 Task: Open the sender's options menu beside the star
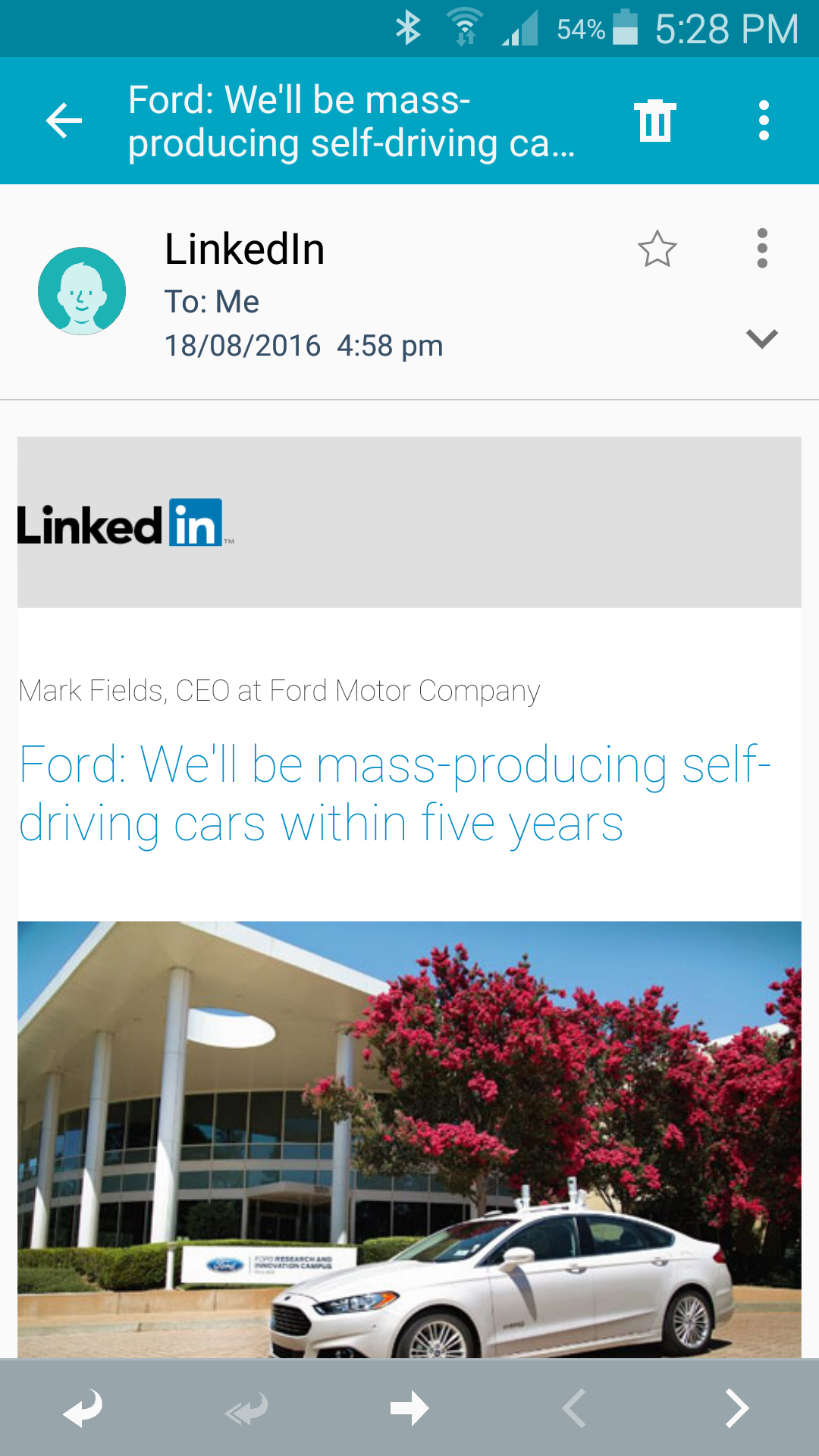click(762, 249)
